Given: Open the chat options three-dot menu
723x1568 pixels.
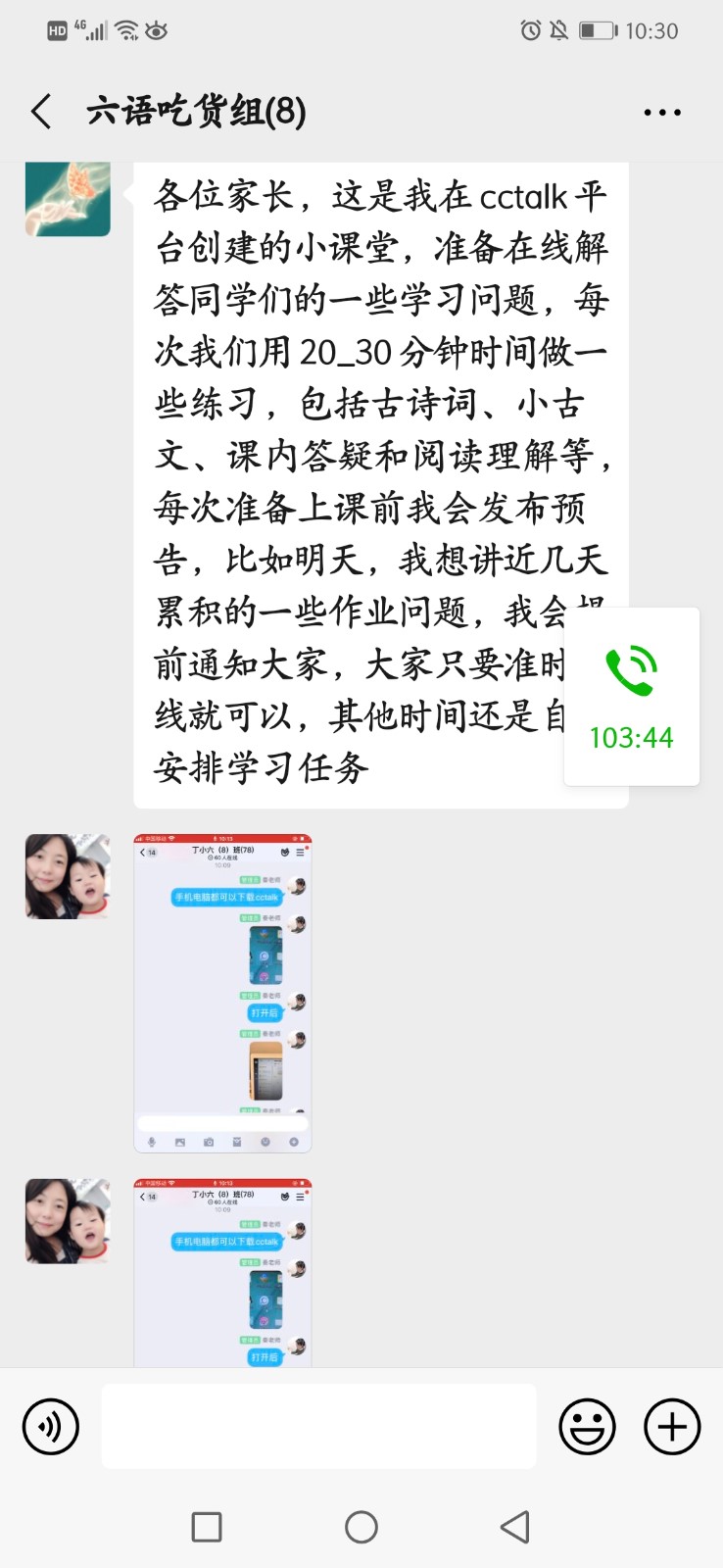Looking at the screenshot, I should click(x=662, y=113).
